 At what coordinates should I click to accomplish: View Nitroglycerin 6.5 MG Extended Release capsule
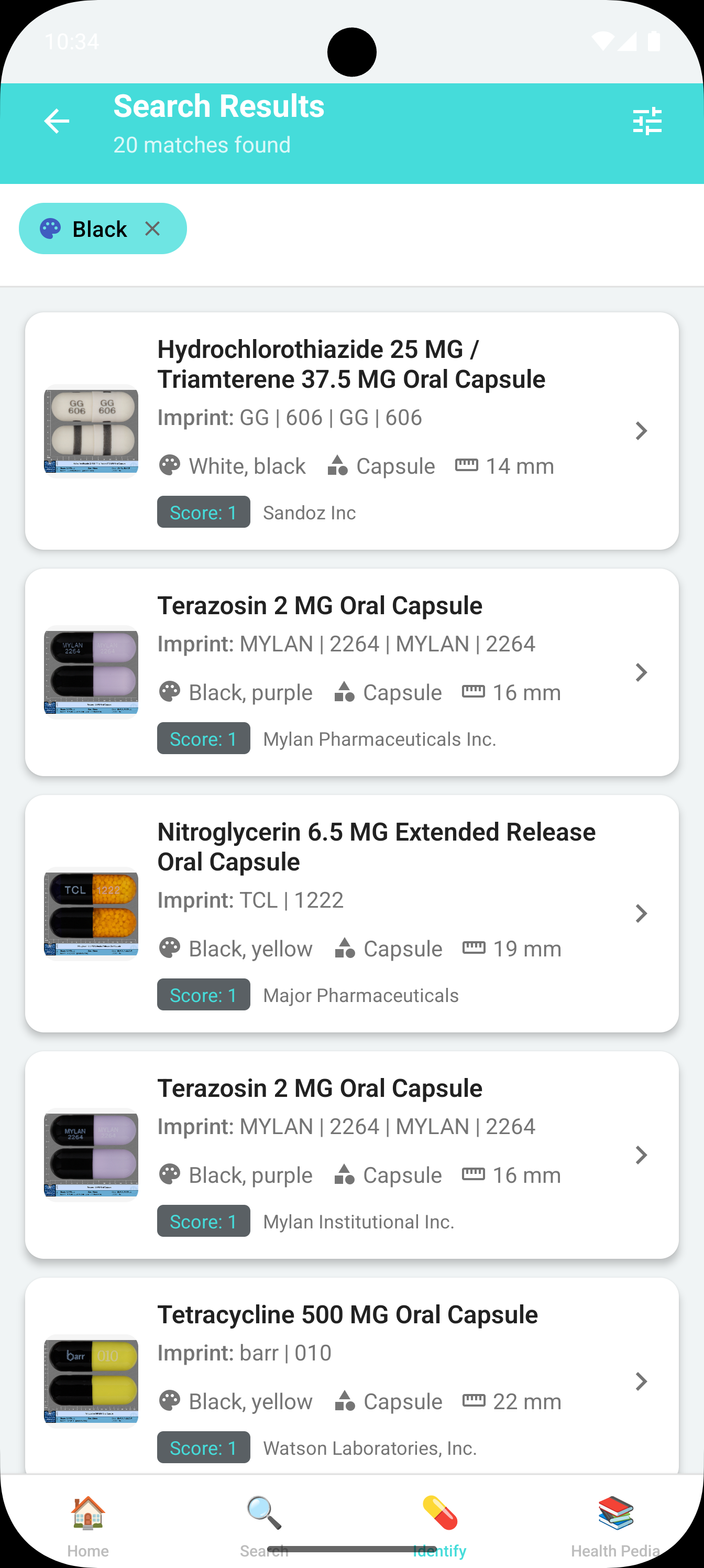tap(351, 913)
